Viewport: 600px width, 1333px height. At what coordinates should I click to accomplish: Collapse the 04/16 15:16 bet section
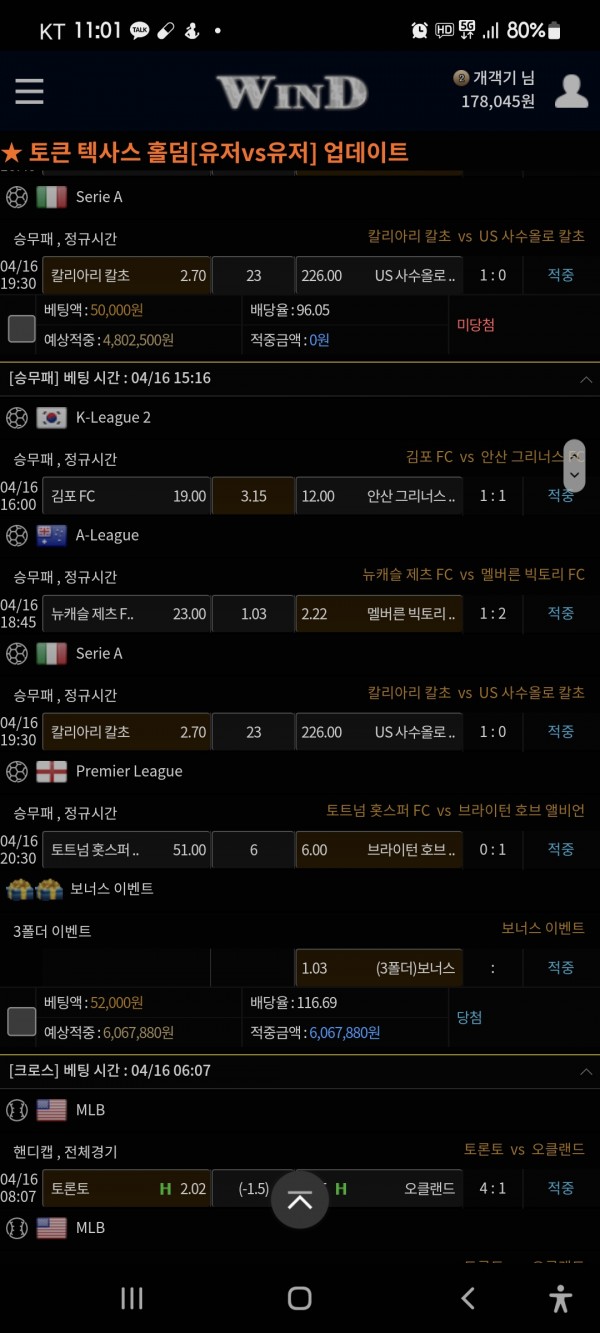point(585,379)
